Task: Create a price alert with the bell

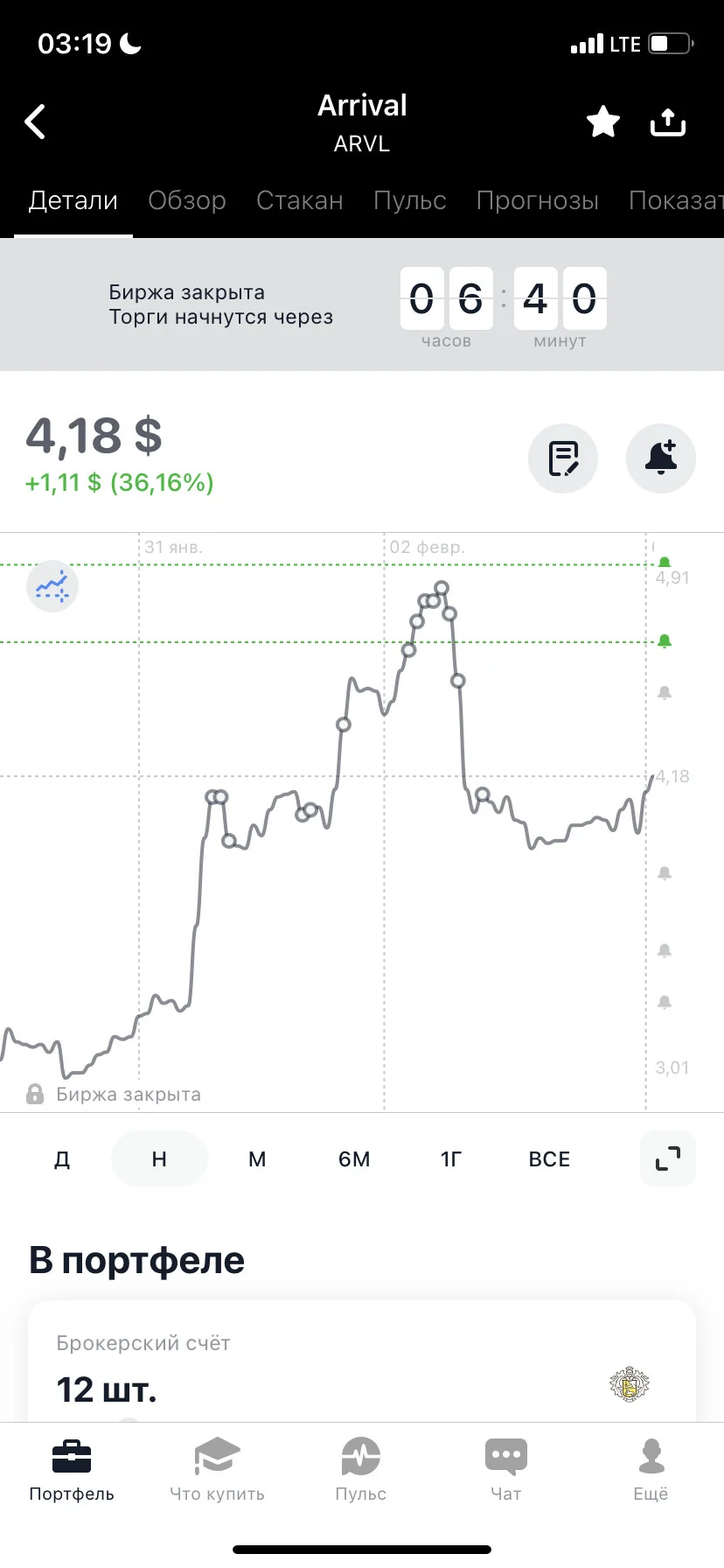Action: click(x=661, y=458)
